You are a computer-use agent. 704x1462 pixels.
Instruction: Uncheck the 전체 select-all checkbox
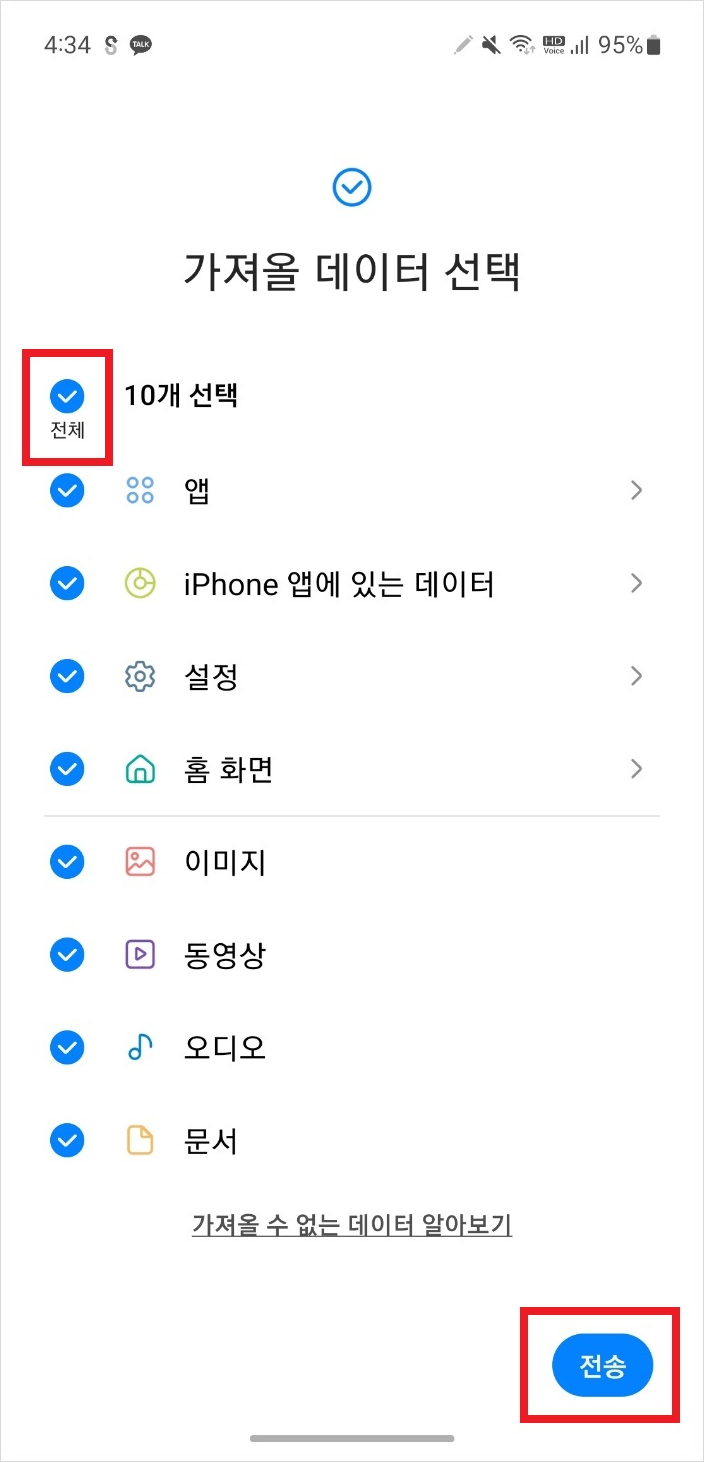click(67, 396)
